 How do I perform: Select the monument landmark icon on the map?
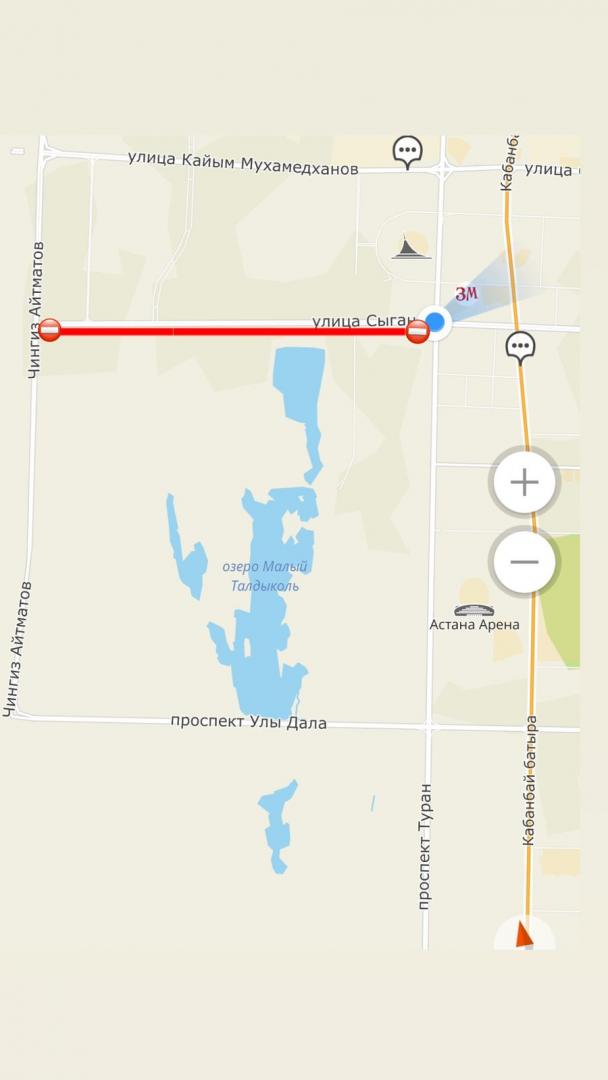coord(411,247)
